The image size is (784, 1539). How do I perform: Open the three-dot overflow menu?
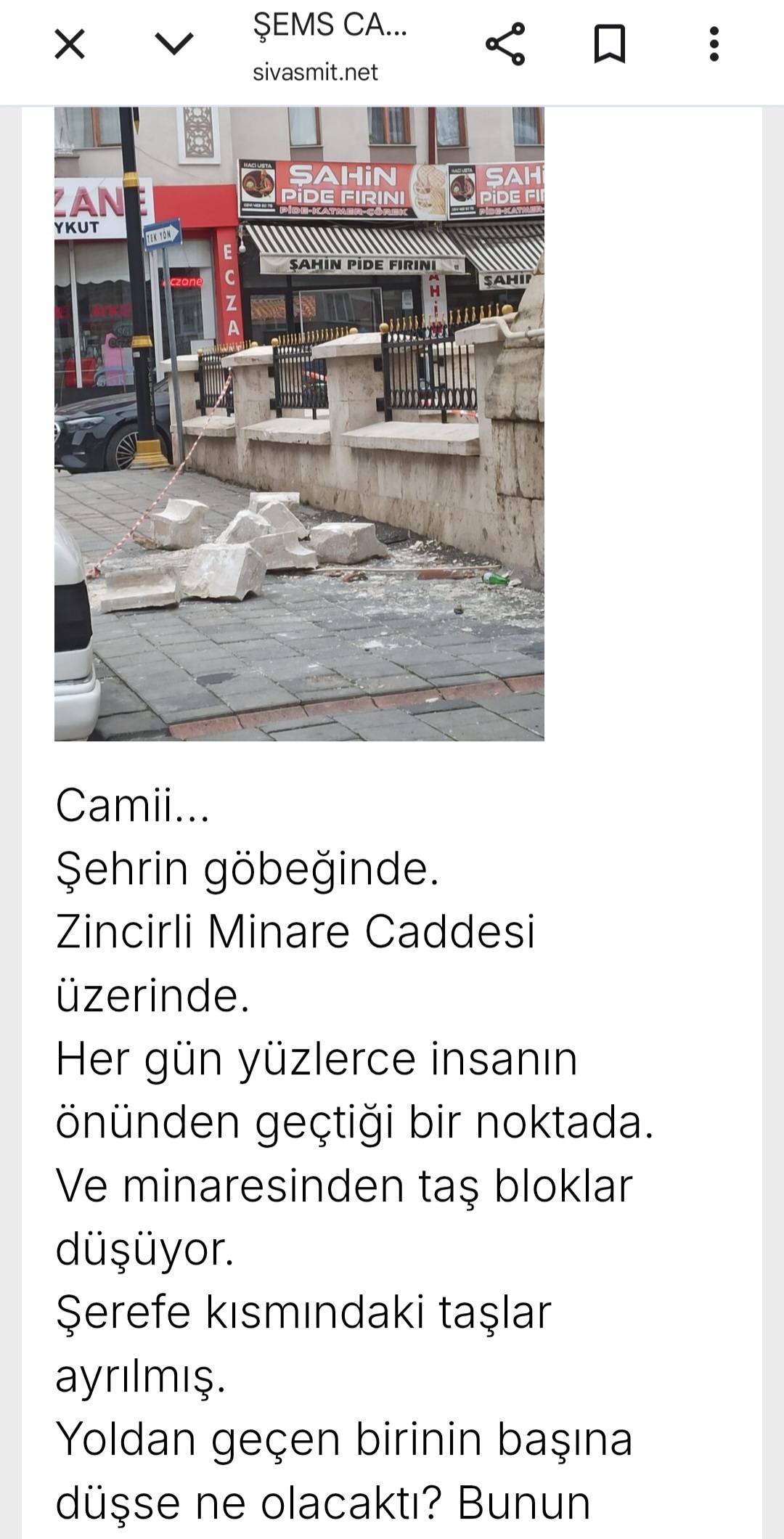click(x=714, y=44)
